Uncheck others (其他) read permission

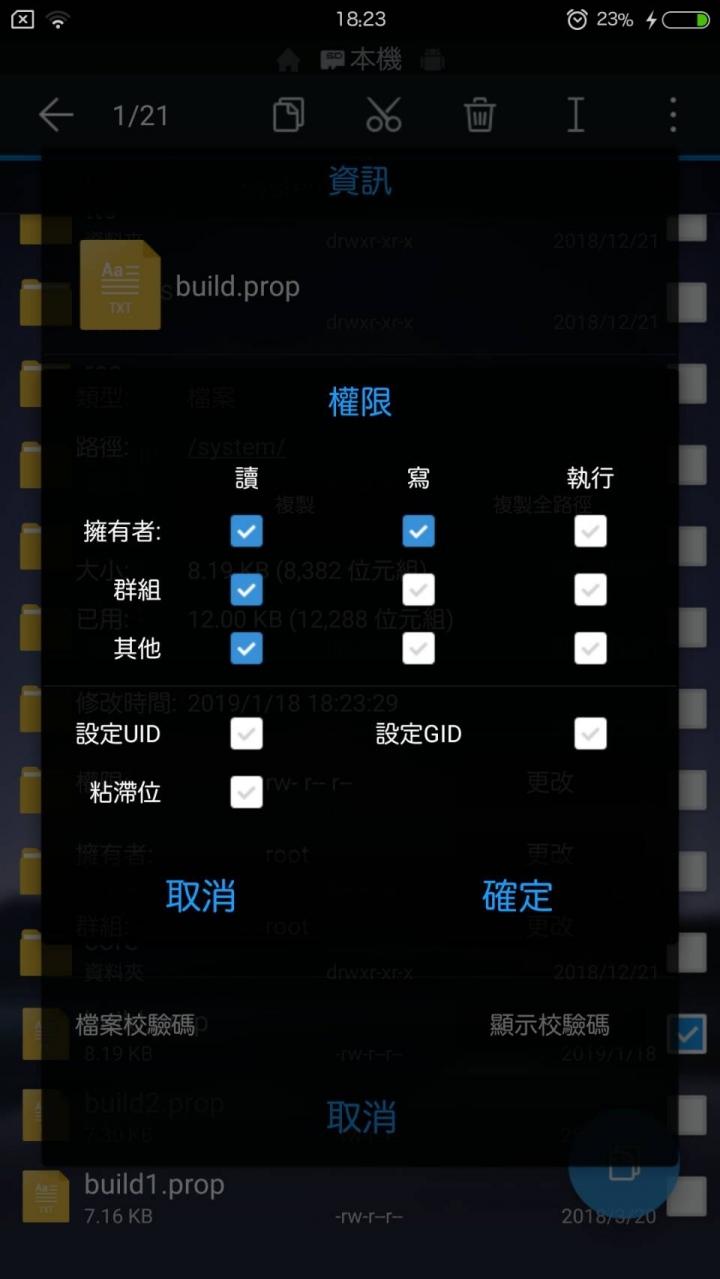click(246, 649)
